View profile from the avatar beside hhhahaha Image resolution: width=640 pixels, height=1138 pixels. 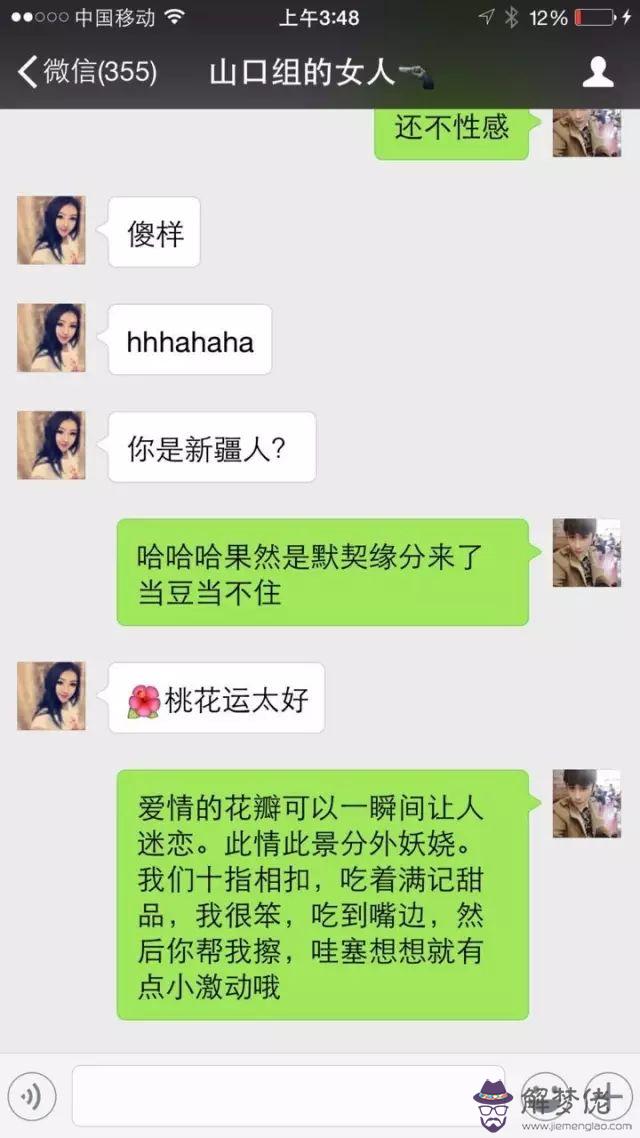[51, 338]
